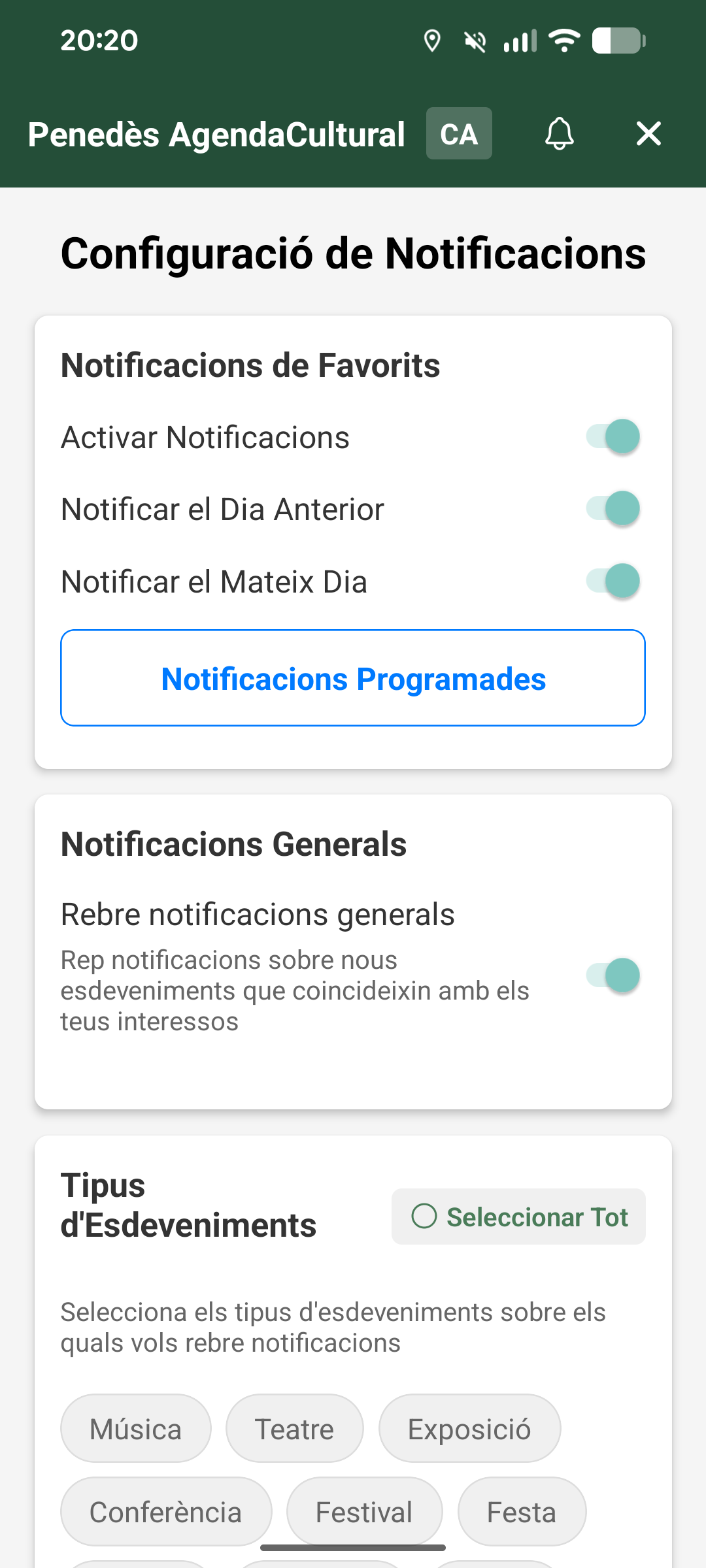Screen dimensions: 706x1568
Task: Activate Seleccionar Tot
Action: (518, 1216)
